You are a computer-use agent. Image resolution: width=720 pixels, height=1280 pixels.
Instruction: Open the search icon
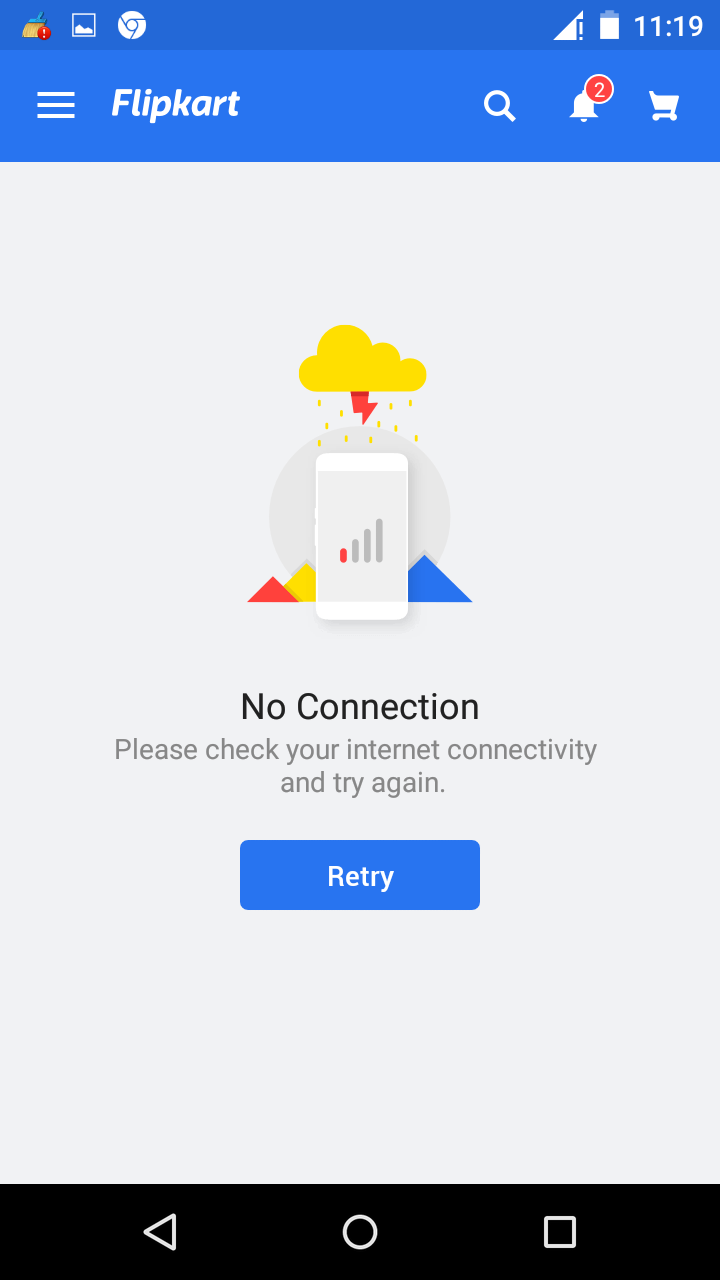tap(499, 105)
